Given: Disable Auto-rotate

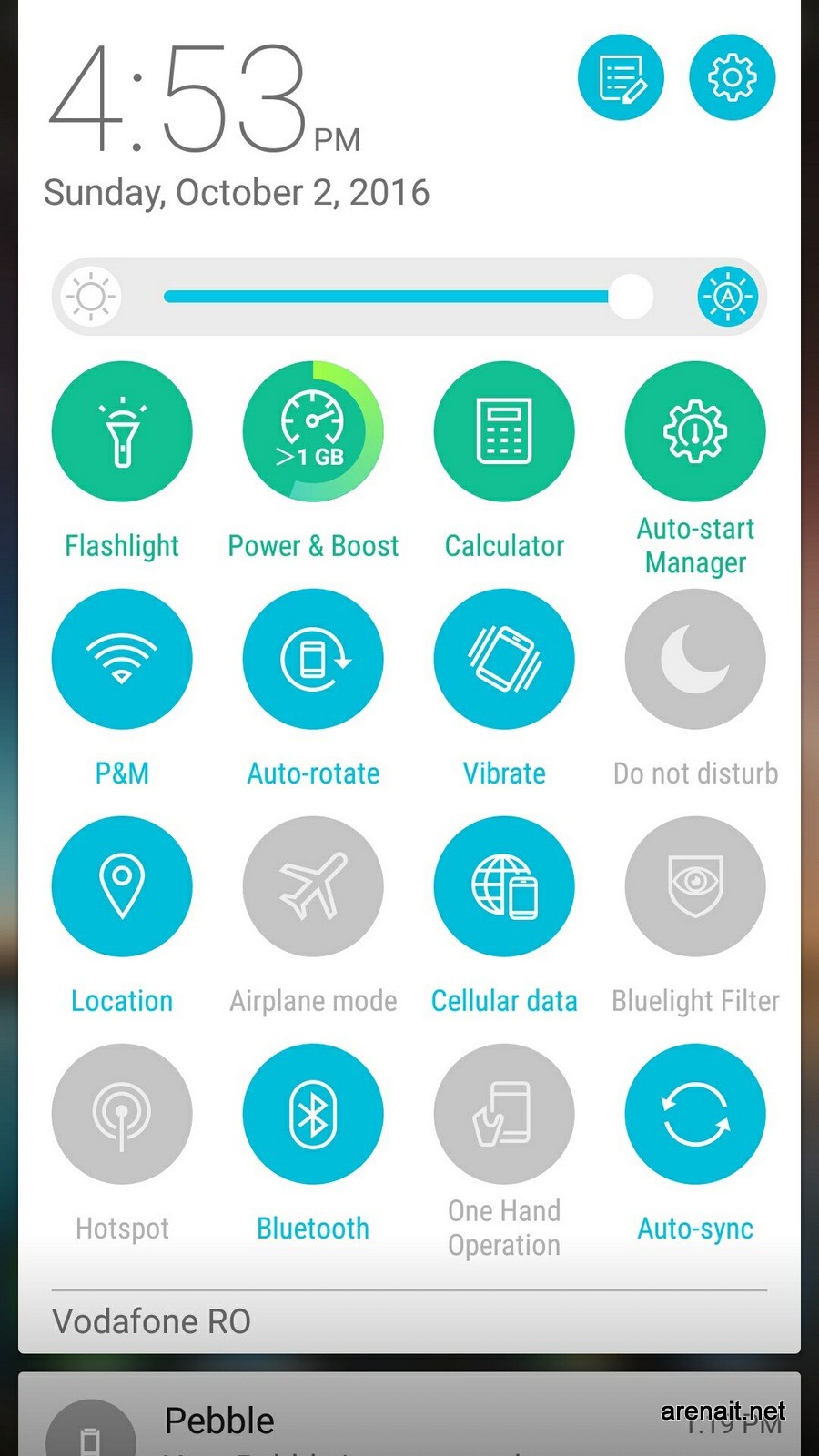Looking at the screenshot, I should pos(313,659).
